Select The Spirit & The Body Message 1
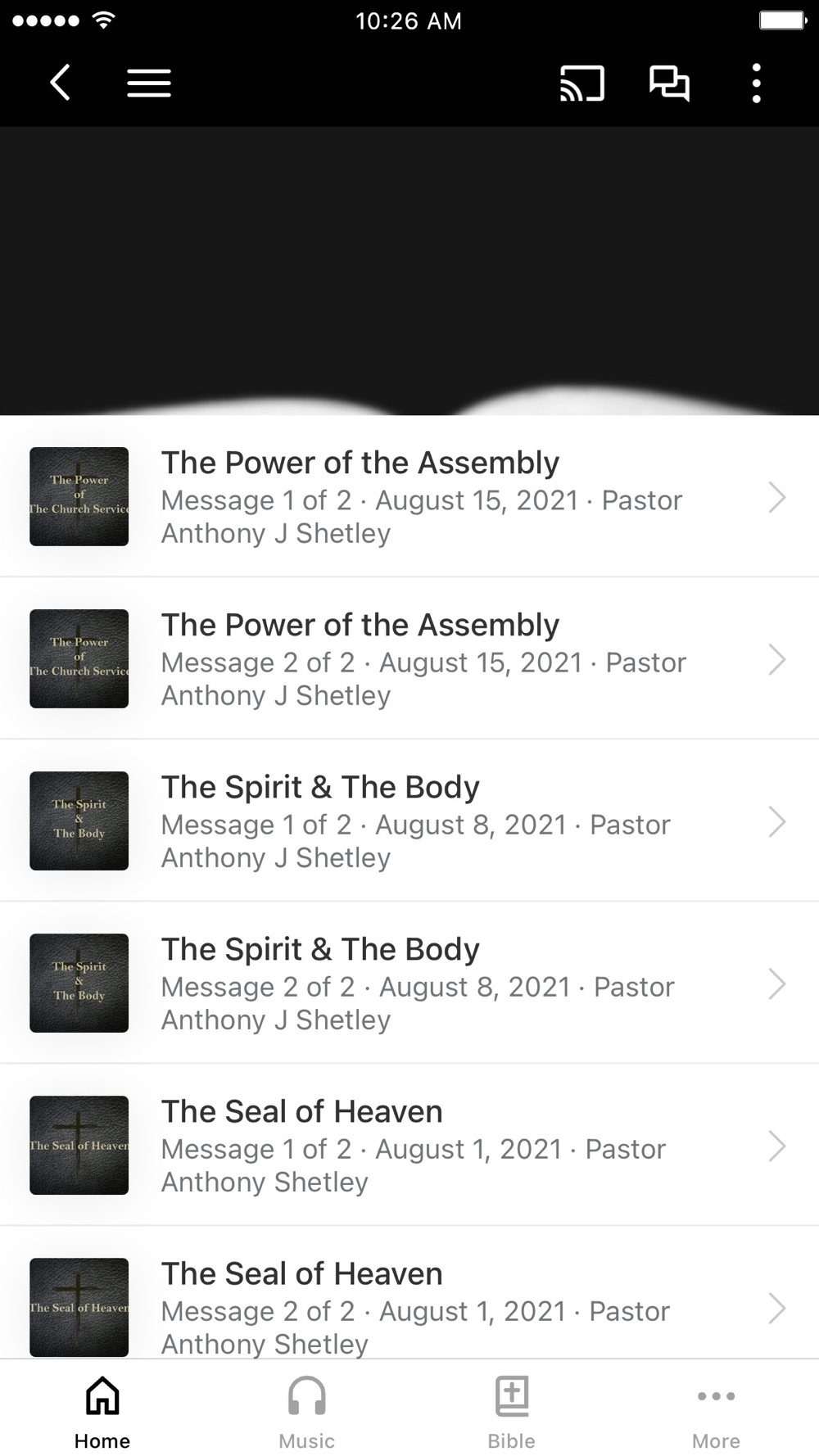The width and height of the screenshot is (819, 1456). (409, 821)
